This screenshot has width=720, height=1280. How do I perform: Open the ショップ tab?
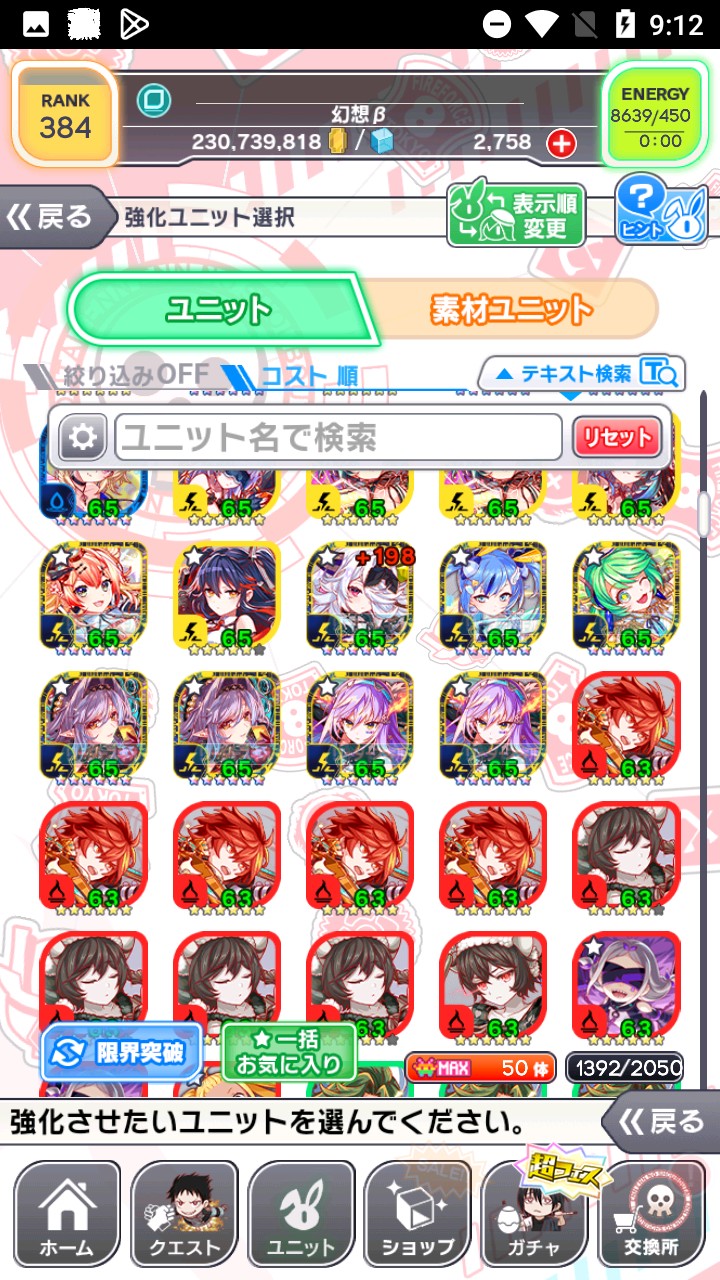pyautogui.click(x=417, y=1214)
